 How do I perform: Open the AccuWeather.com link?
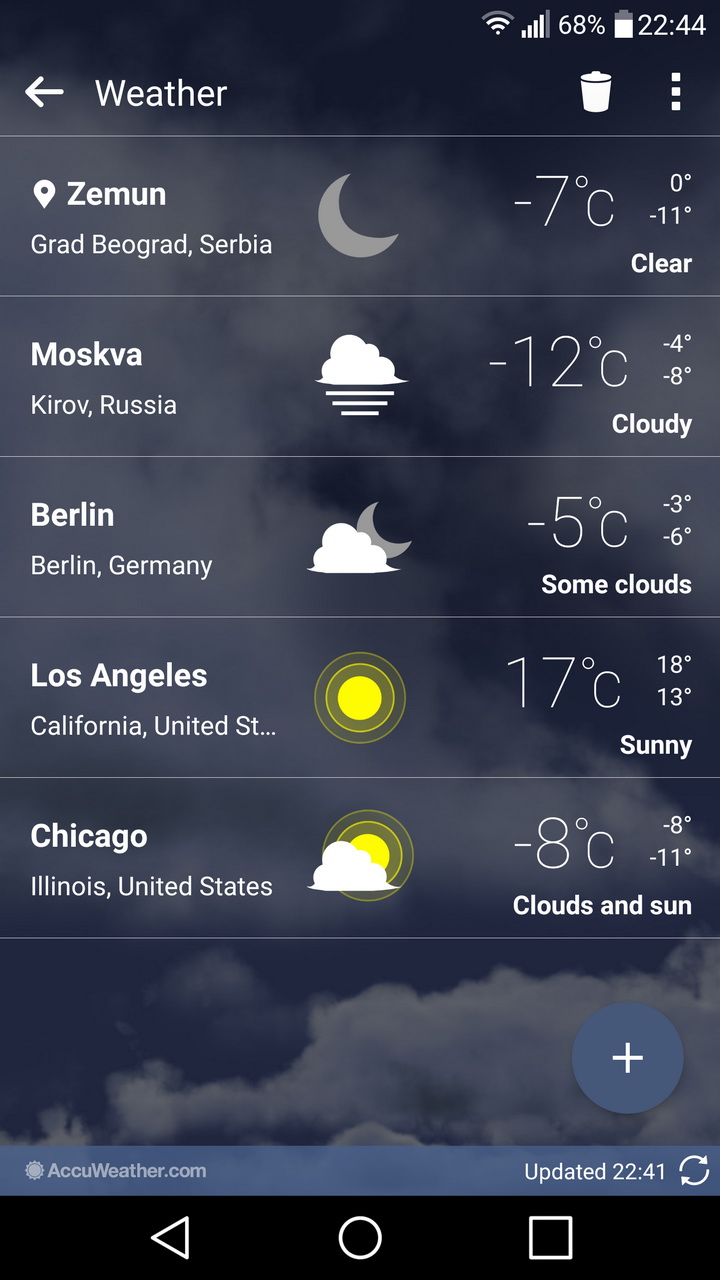tap(116, 1170)
